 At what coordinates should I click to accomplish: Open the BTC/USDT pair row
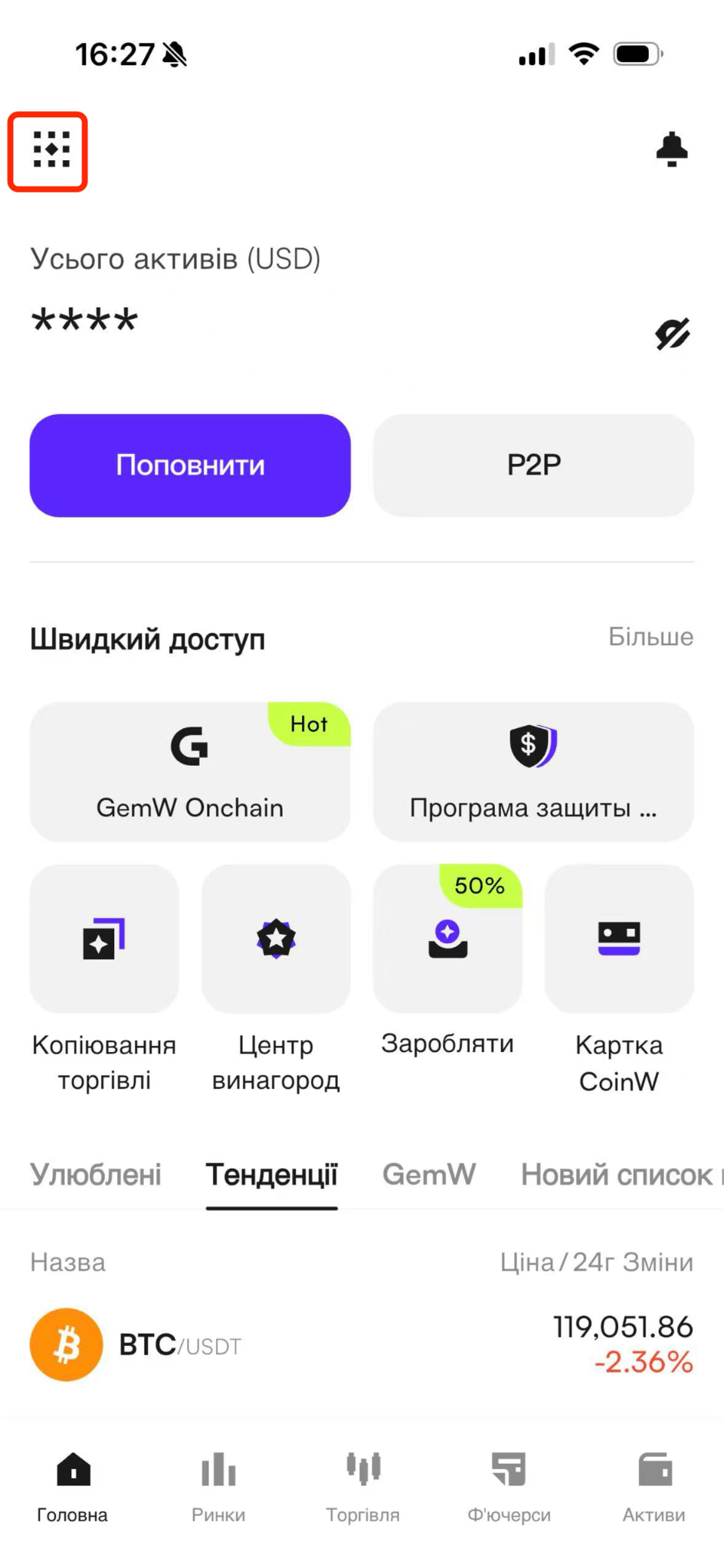[x=362, y=1344]
